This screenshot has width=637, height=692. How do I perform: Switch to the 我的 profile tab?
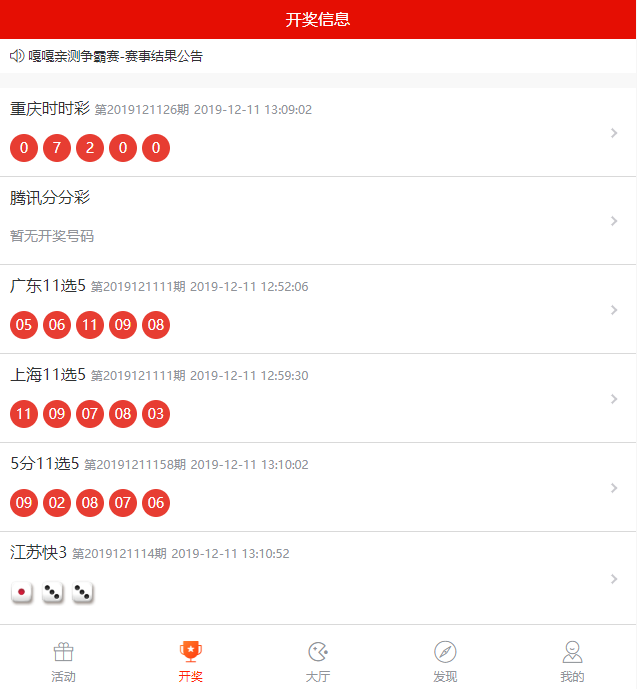coord(572,661)
